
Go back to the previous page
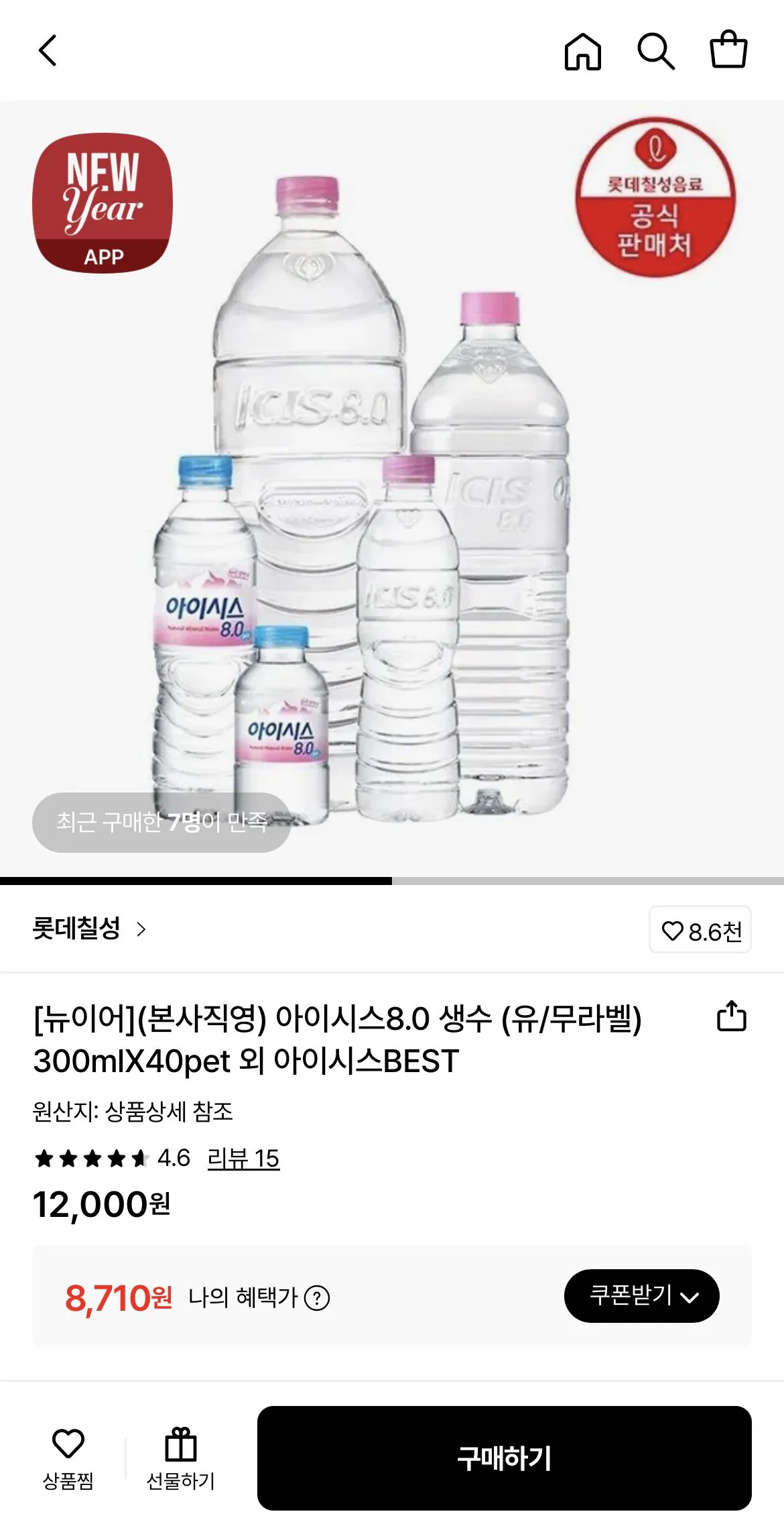click(47, 52)
